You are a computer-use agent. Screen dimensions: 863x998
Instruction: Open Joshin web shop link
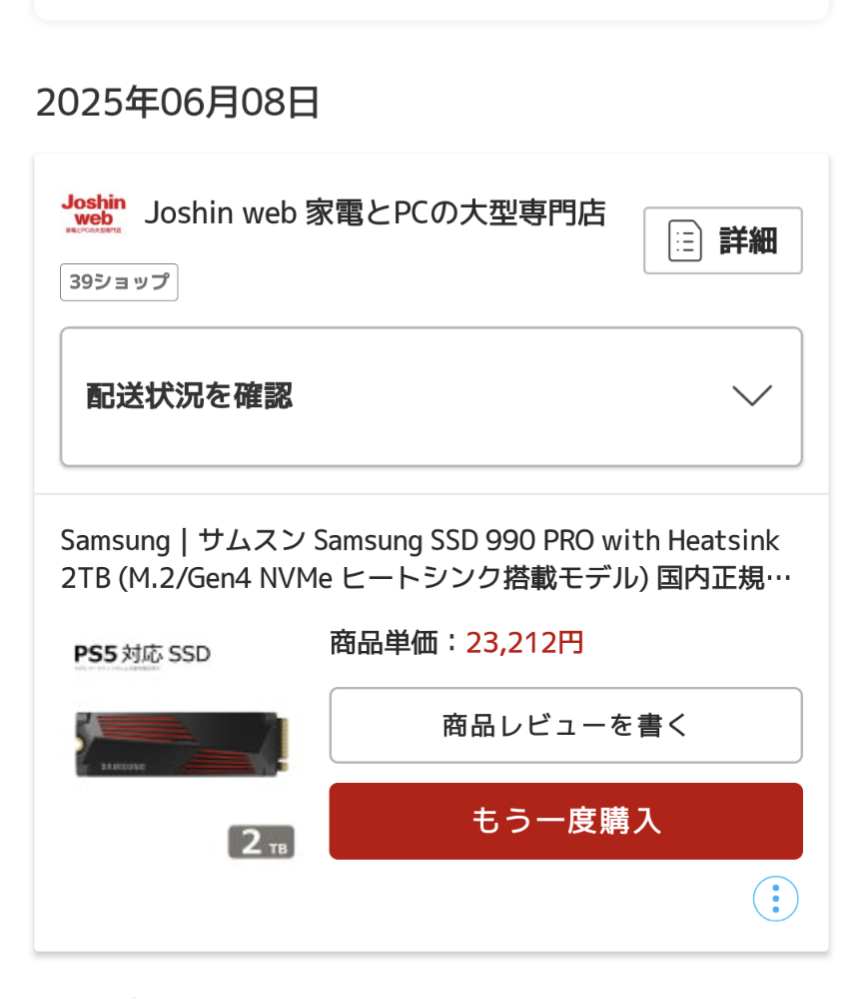pyautogui.click(x=375, y=213)
